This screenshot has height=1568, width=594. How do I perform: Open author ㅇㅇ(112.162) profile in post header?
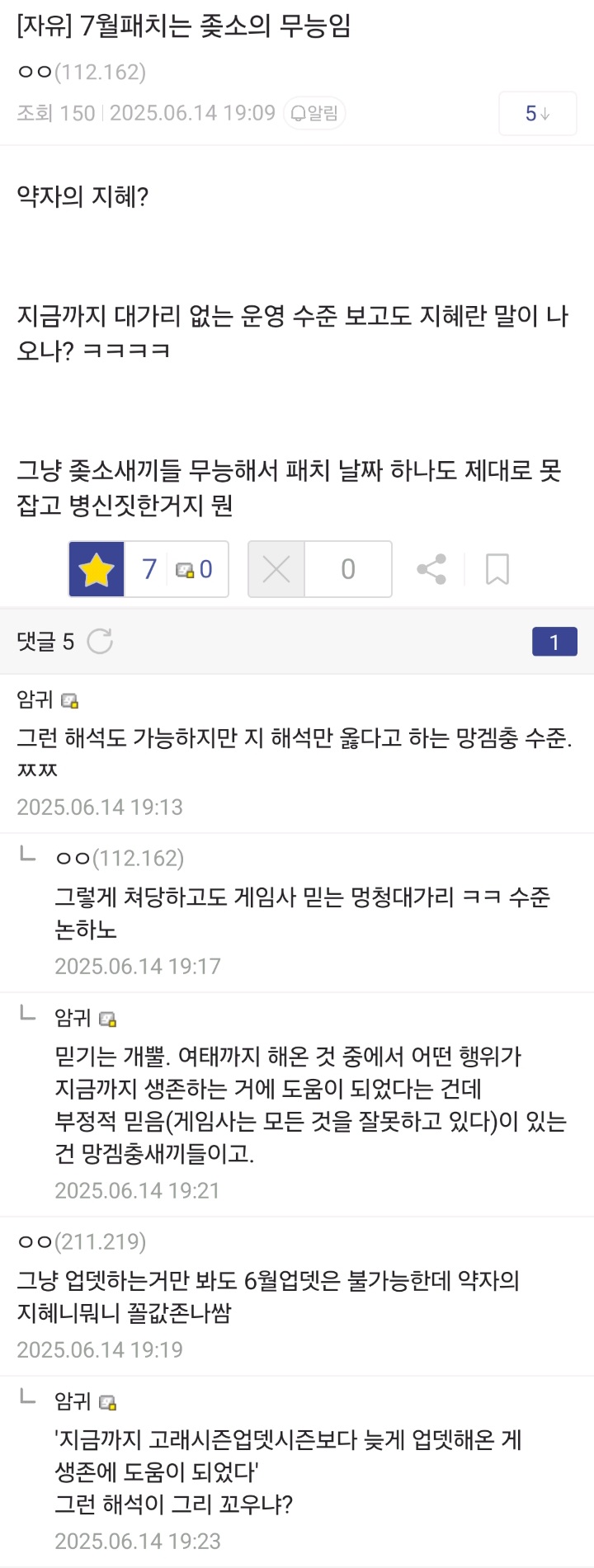point(82,73)
